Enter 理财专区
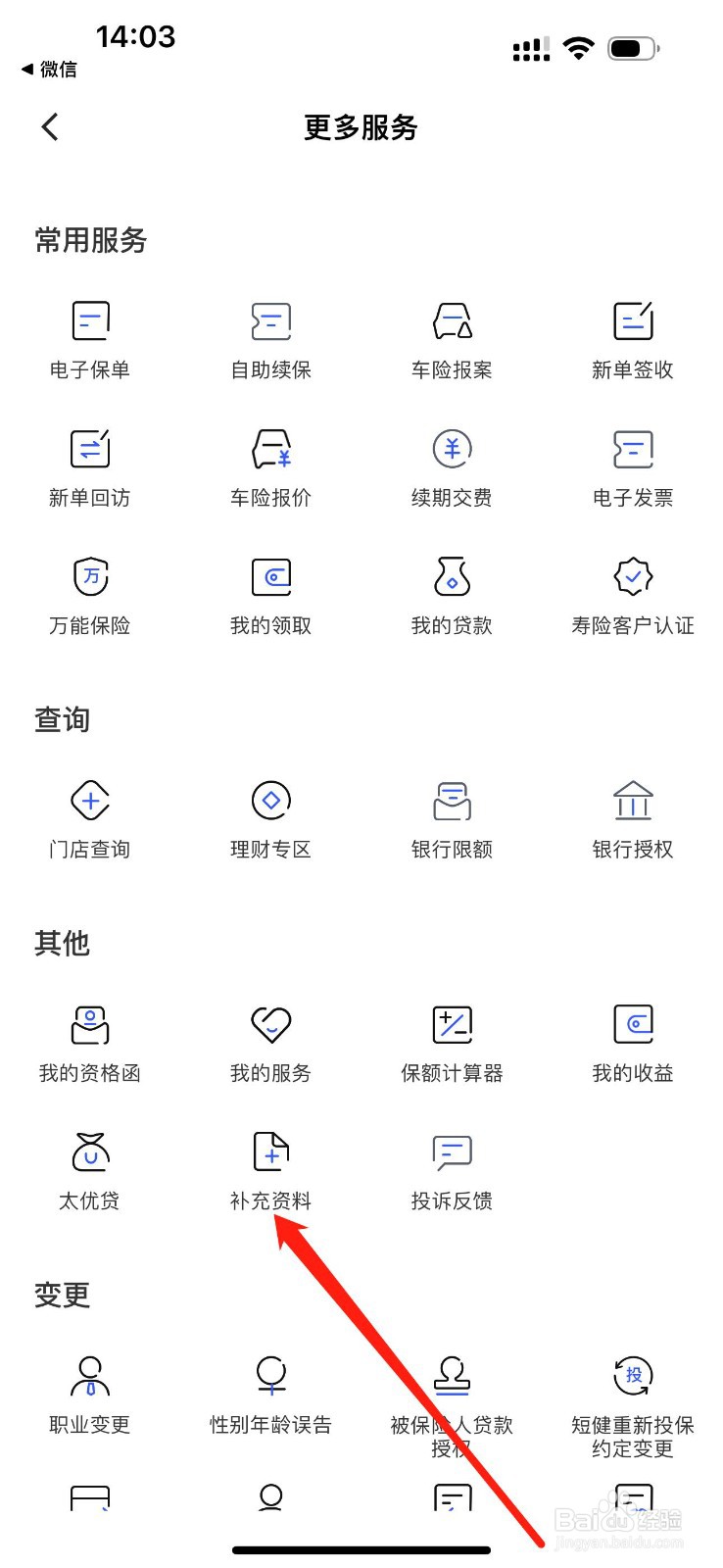Viewport: 723px width, 1568px height. [x=271, y=818]
